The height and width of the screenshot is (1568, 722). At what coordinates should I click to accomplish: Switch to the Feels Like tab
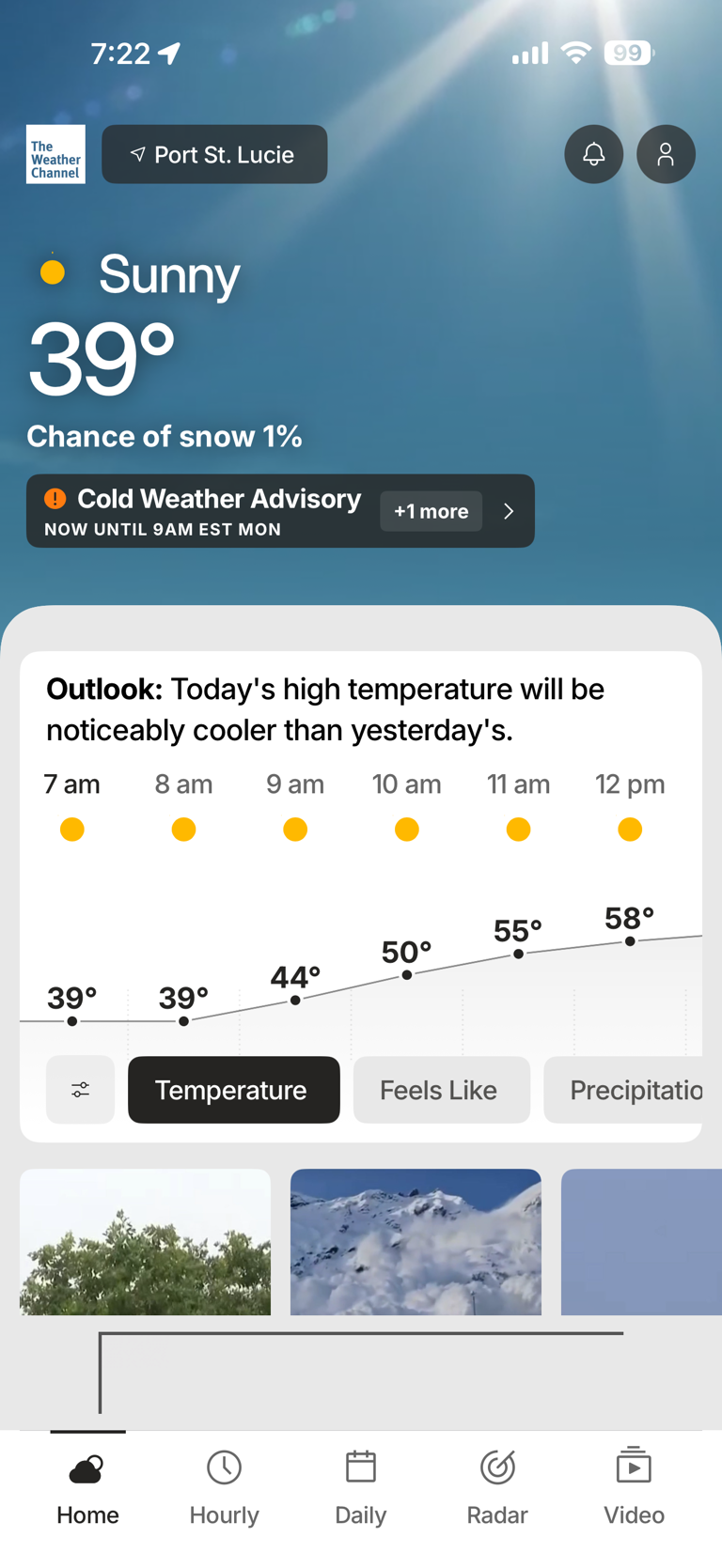[441, 1090]
